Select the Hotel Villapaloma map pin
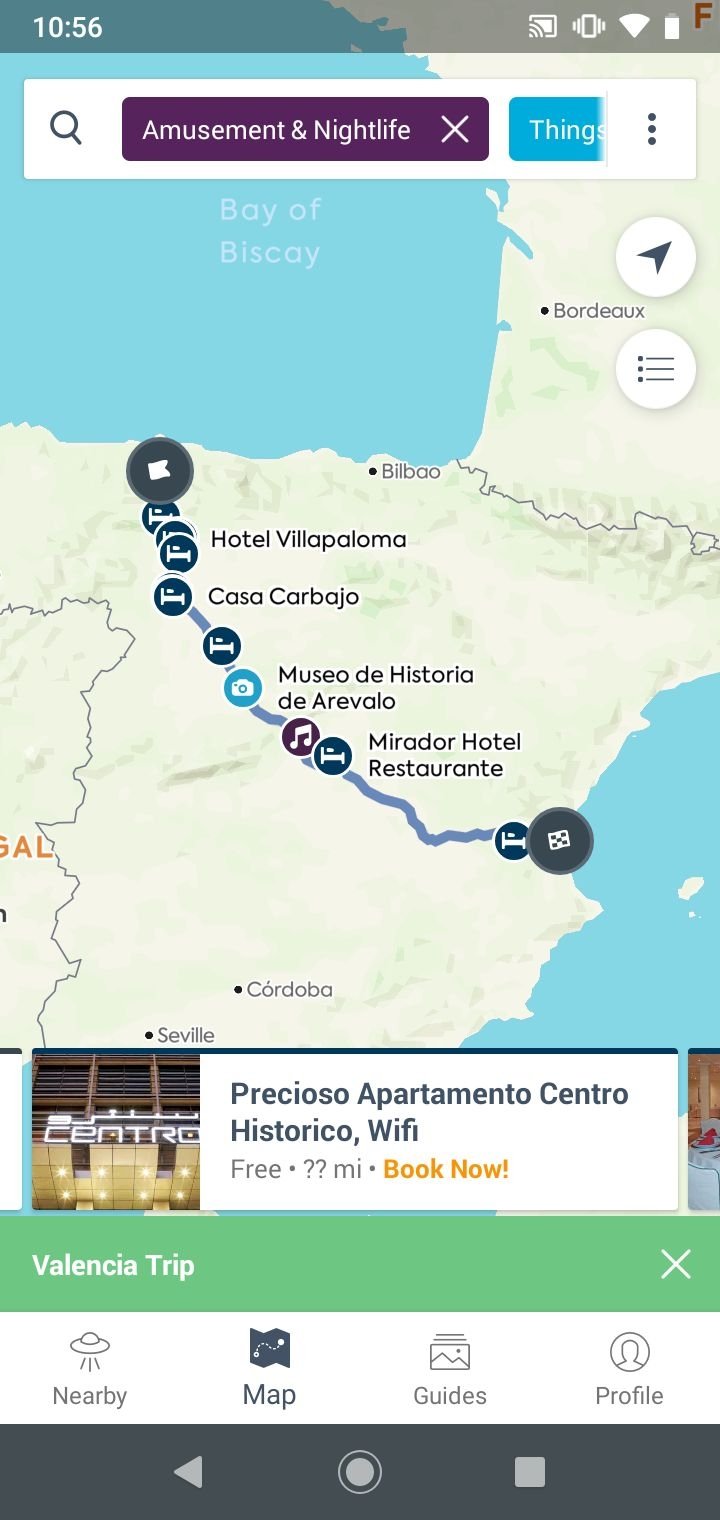 pyautogui.click(x=179, y=552)
